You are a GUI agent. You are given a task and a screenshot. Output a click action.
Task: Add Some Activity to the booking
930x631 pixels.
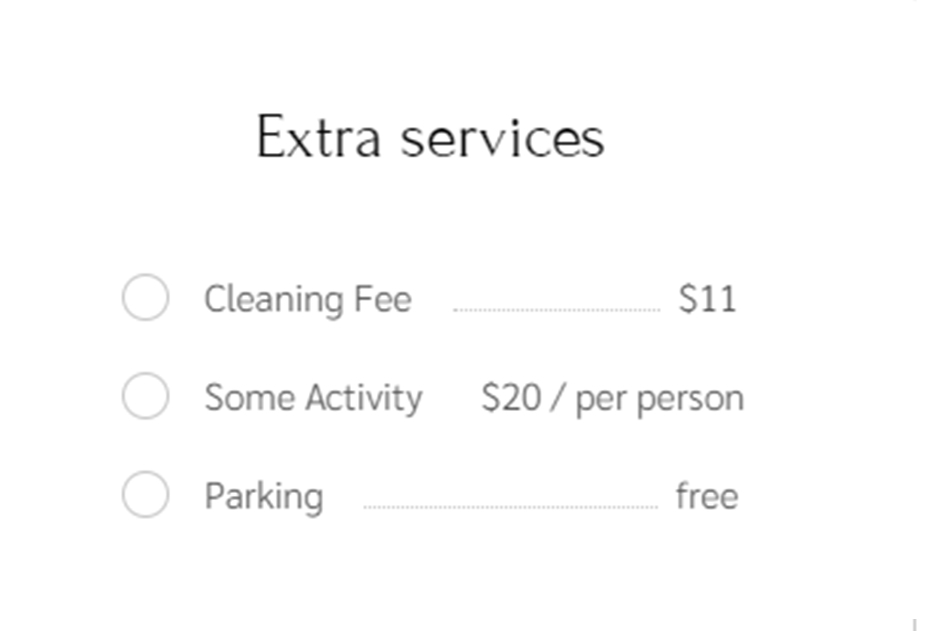point(145,396)
